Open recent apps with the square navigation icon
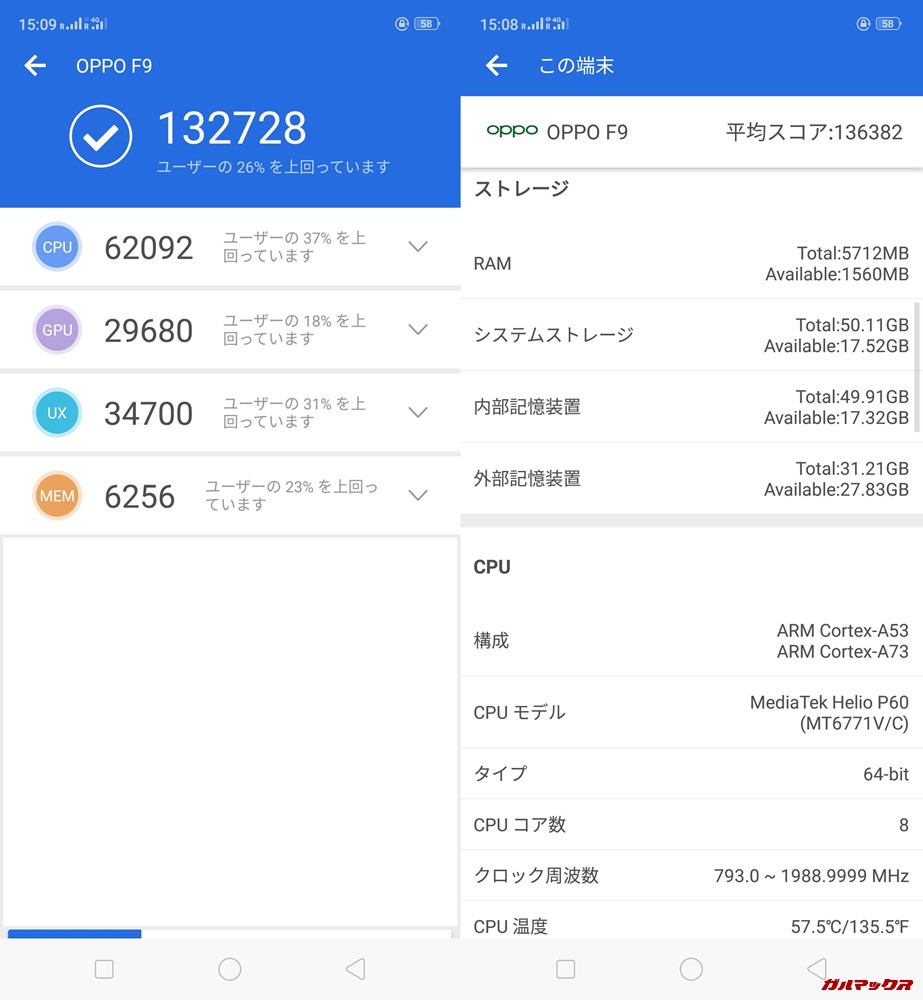 (104, 969)
